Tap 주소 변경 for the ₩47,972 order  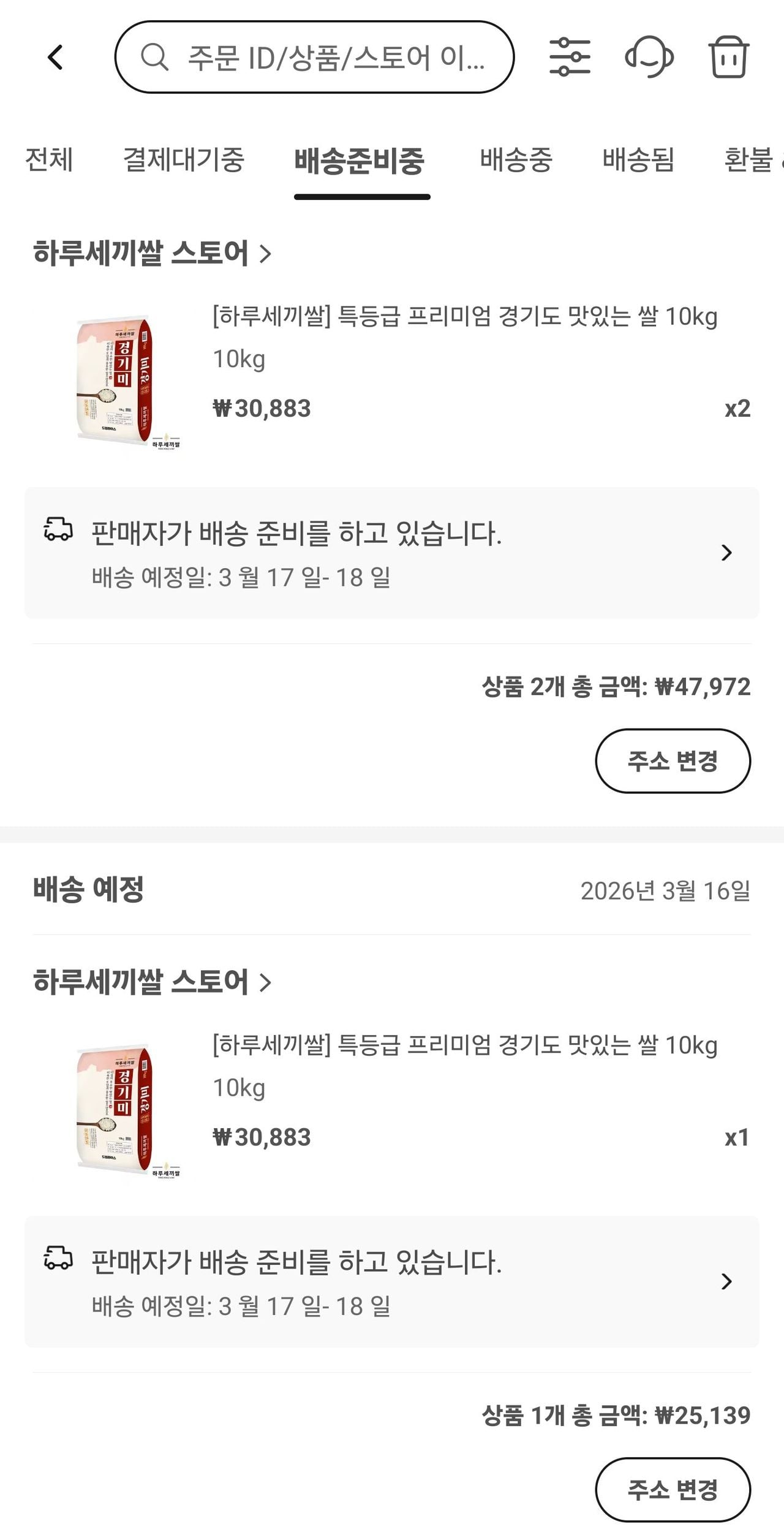pos(673,761)
